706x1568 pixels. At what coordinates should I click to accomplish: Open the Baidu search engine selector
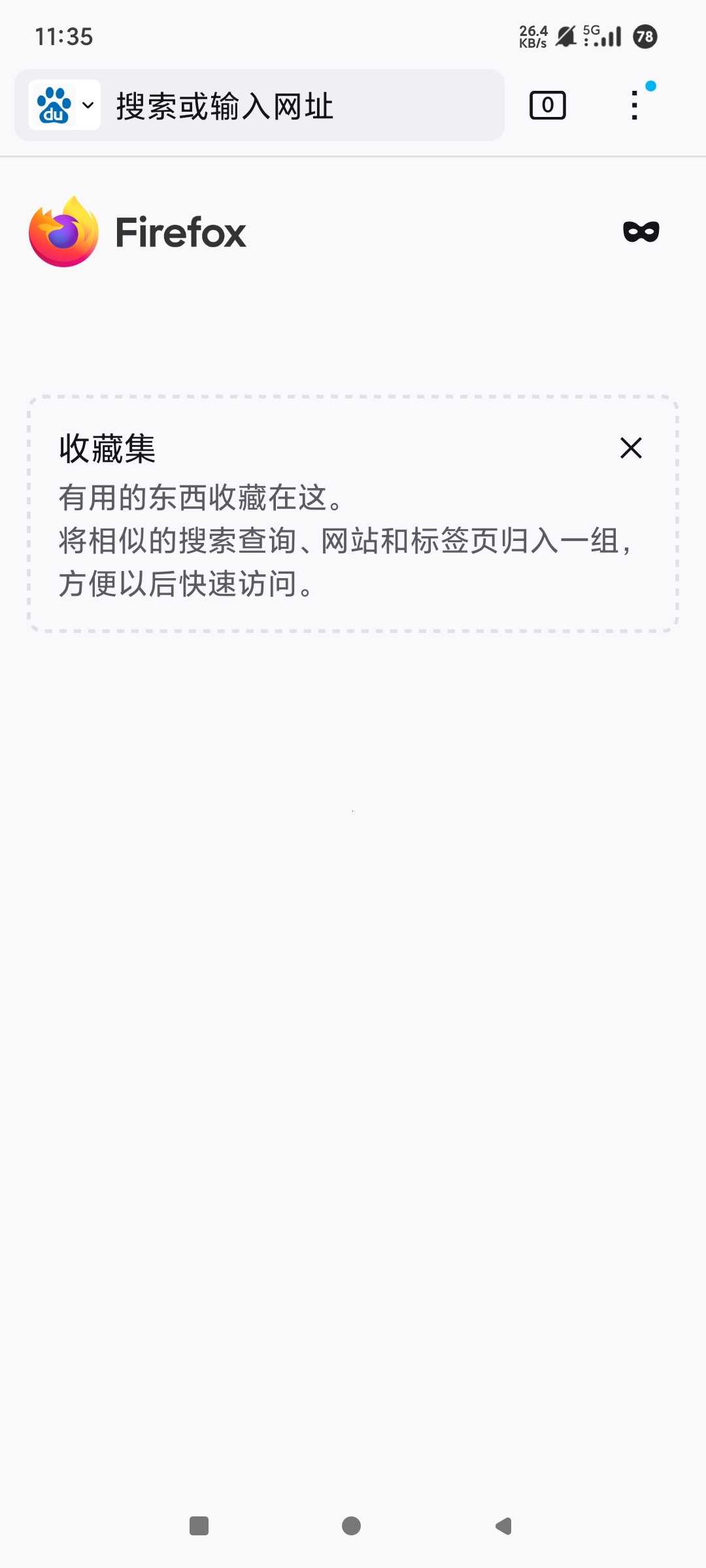point(65,105)
